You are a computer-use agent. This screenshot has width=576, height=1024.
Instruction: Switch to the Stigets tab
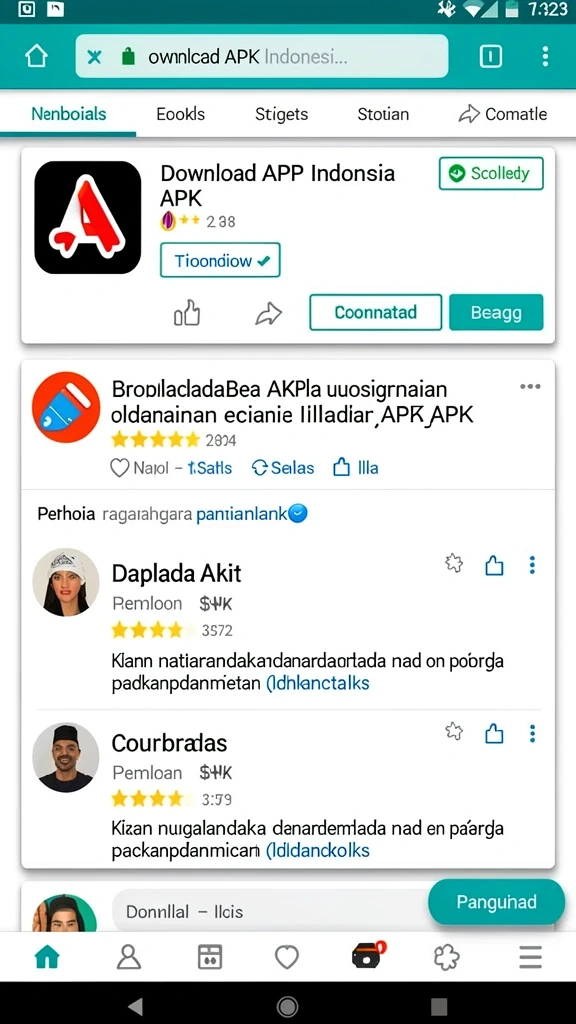[x=281, y=114]
